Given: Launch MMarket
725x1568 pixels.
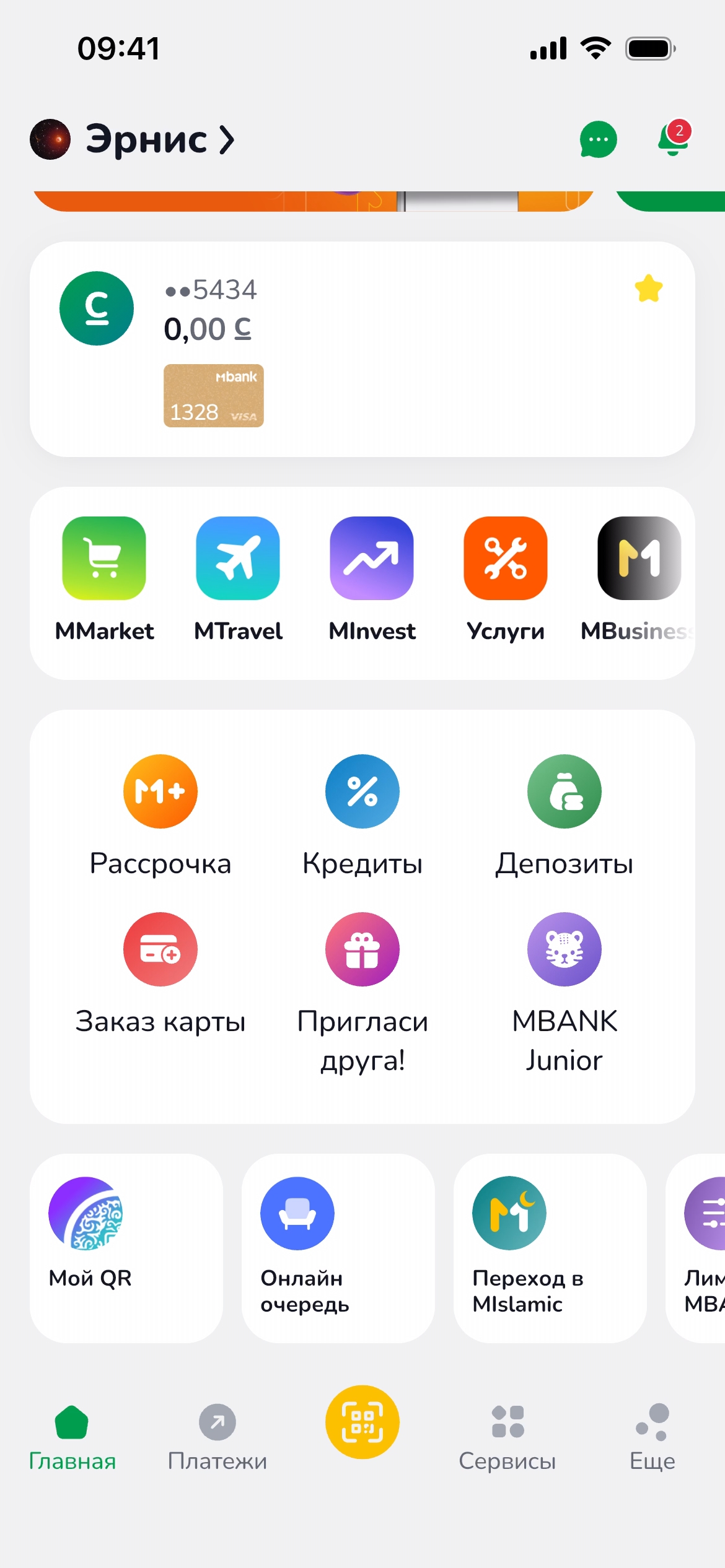Looking at the screenshot, I should point(104,559).
